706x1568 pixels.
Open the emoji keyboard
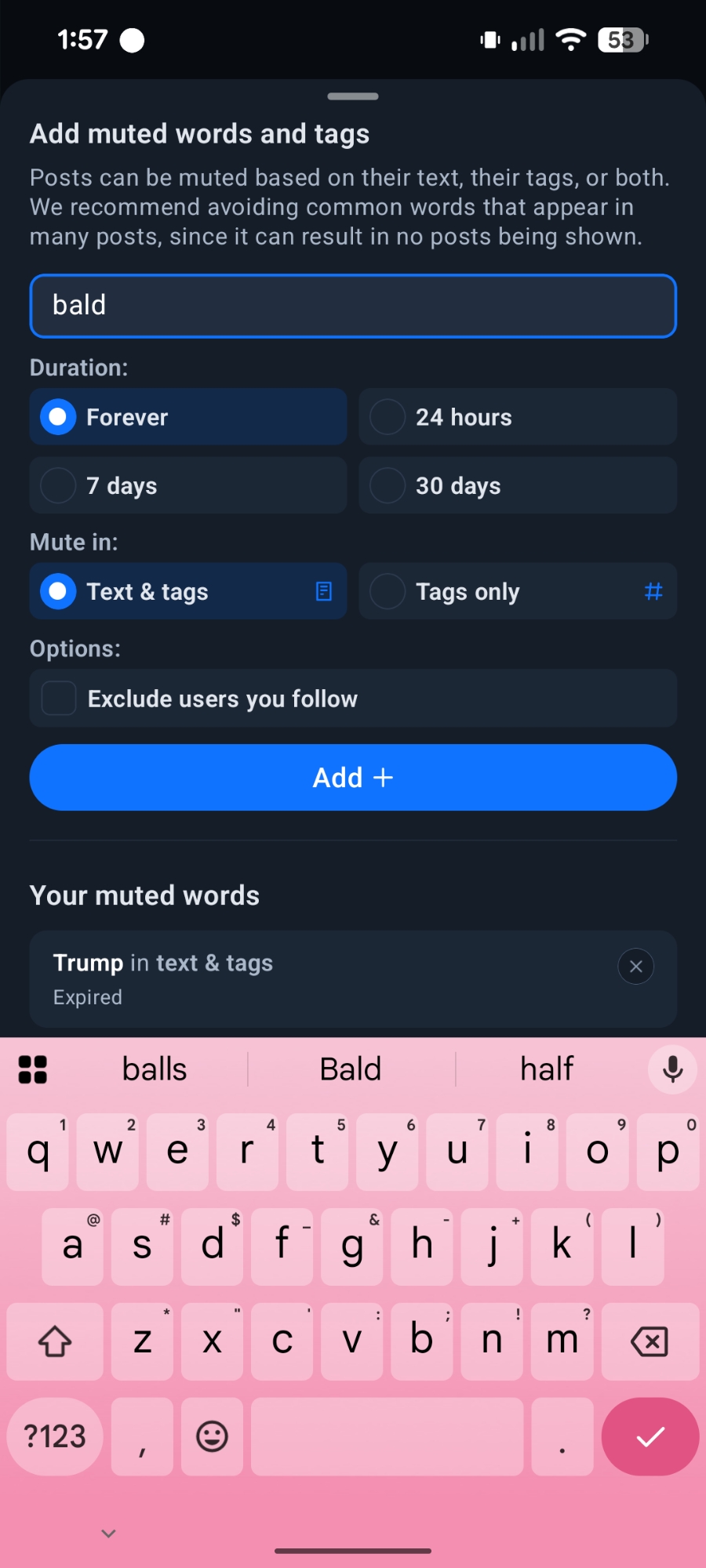tap(212, 1436)
